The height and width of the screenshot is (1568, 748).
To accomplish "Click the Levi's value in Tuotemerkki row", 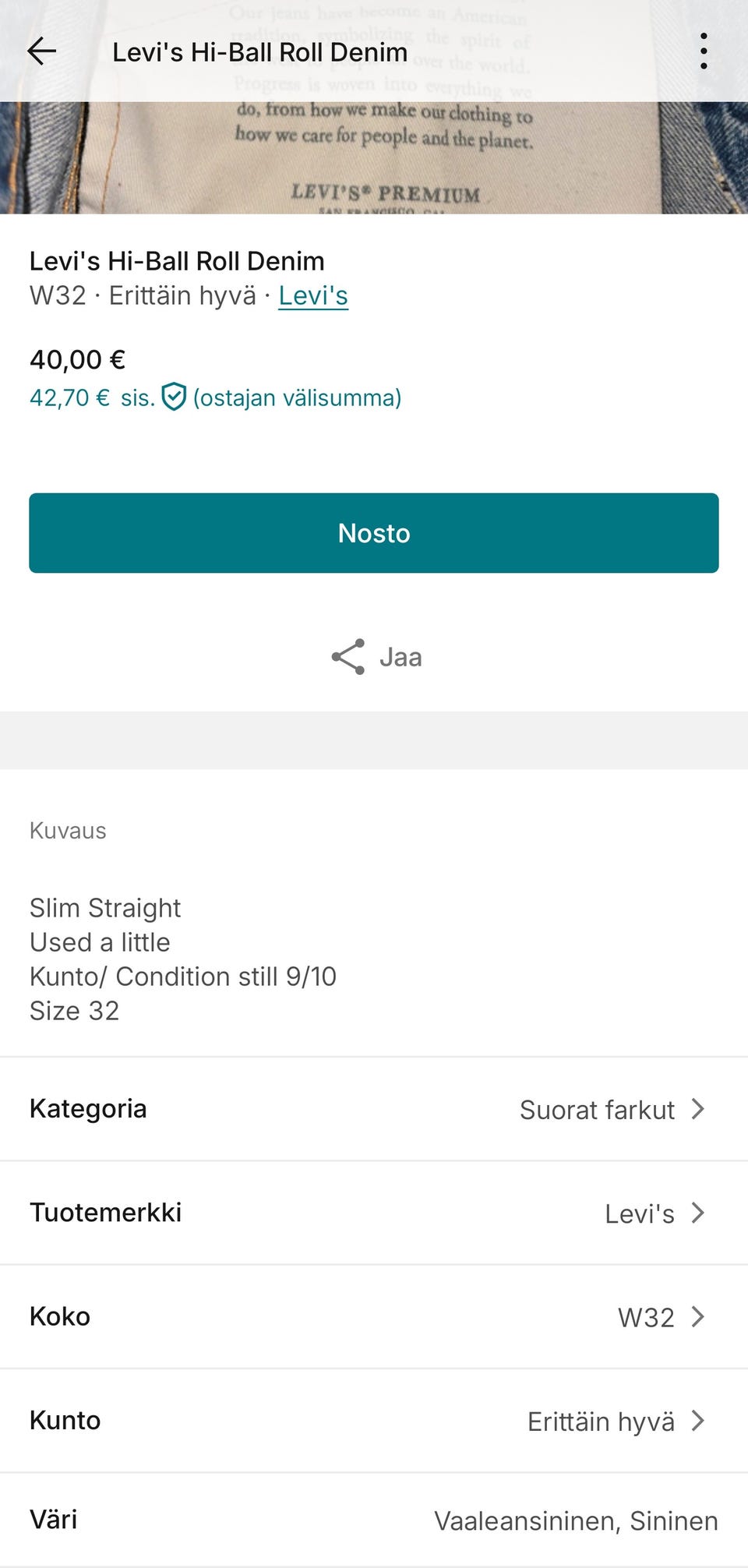I will 641,1213.
